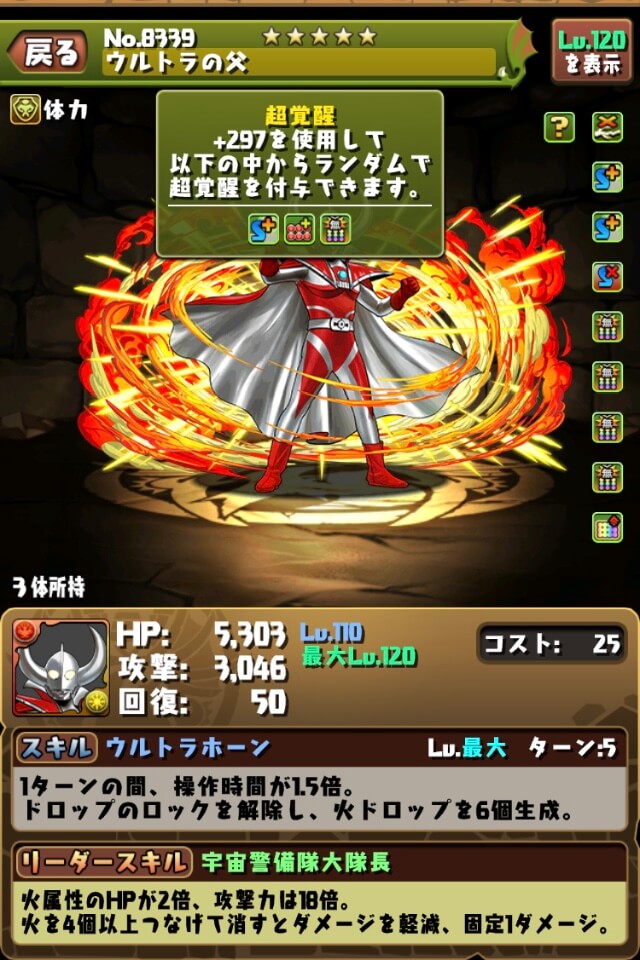Tap the 体力 type icon
Viewport: 640px width, 960px height.
point(25,110)
